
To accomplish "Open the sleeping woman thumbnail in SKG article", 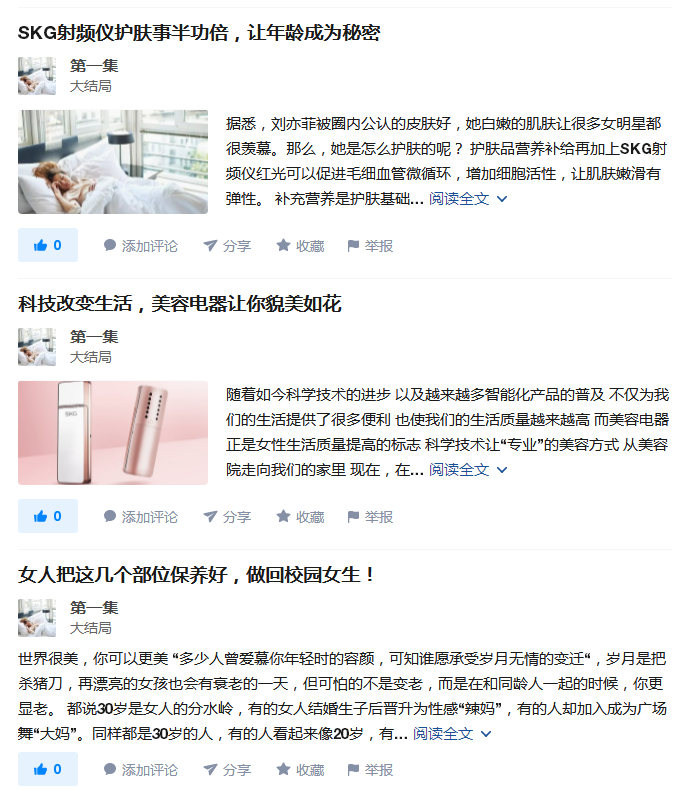I will 113,162.
